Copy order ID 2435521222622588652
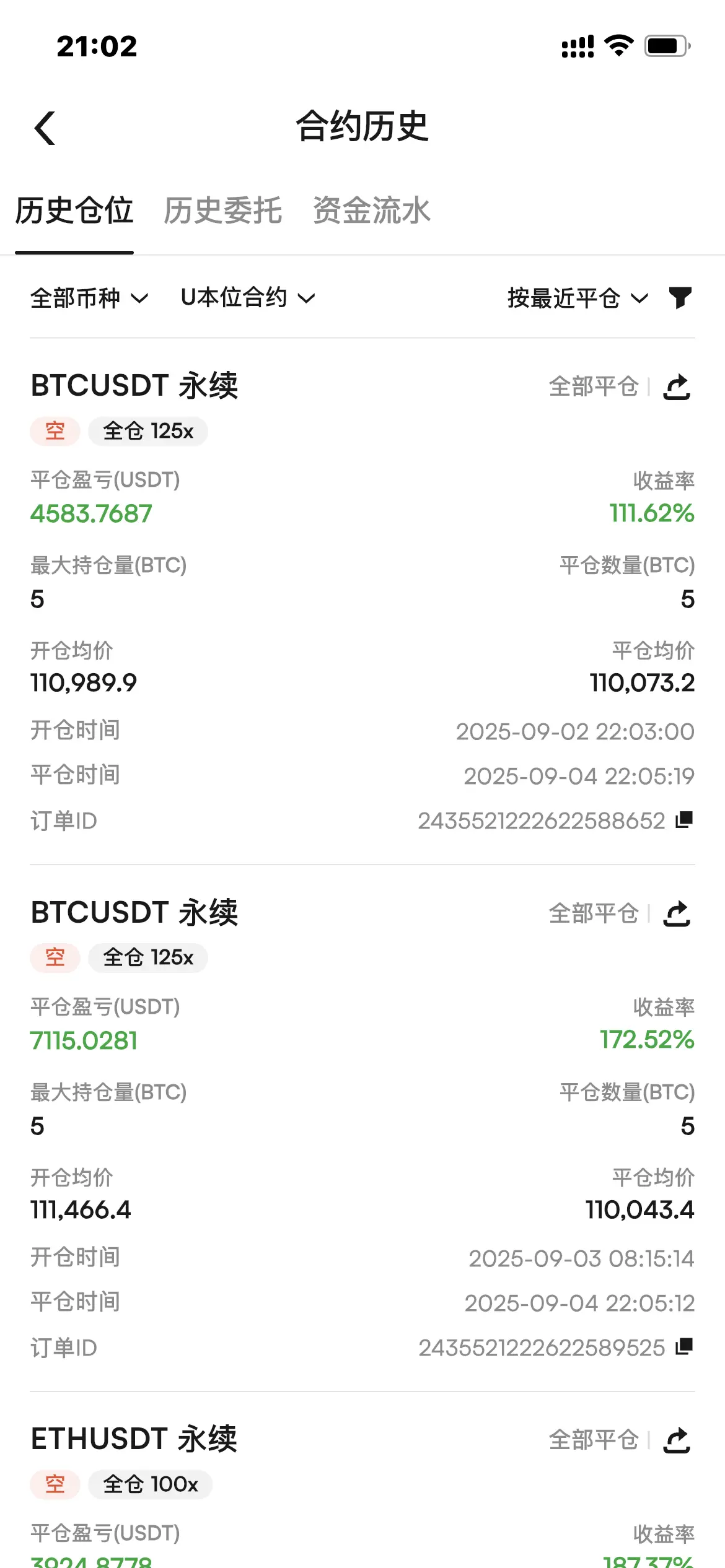The image size is (725, 1568). pyautogui.click(x=684, y=820)
